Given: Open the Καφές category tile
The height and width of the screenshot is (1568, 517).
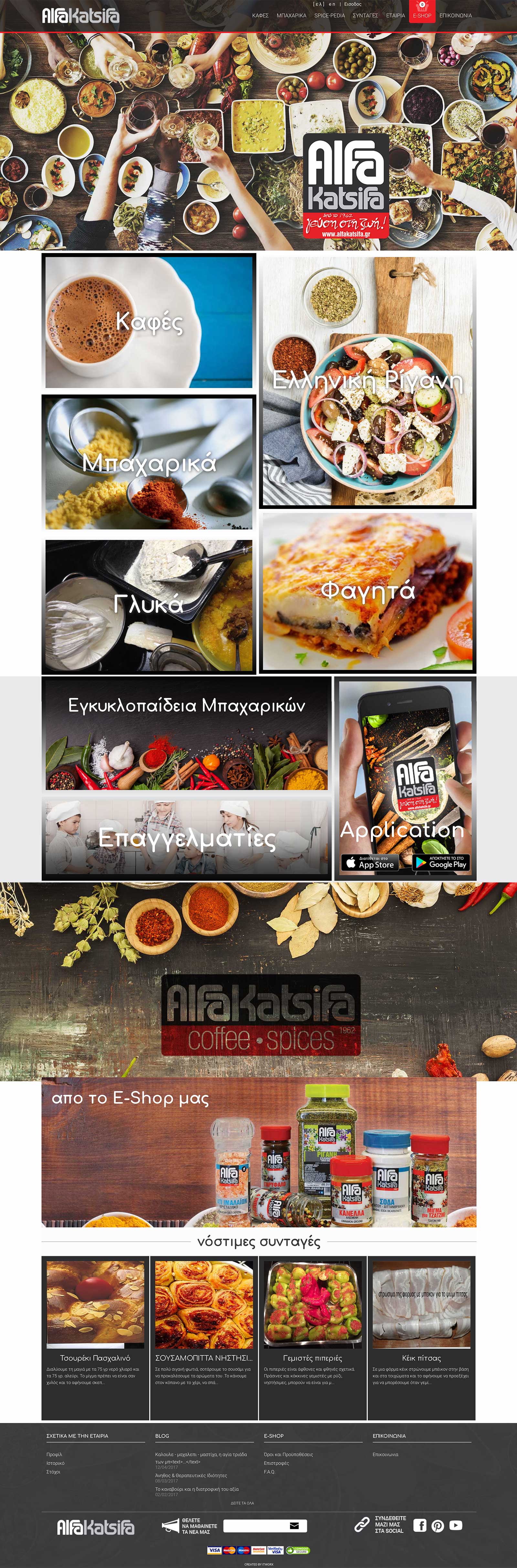Looking at the screenshot, I should (x=149, y=322).
